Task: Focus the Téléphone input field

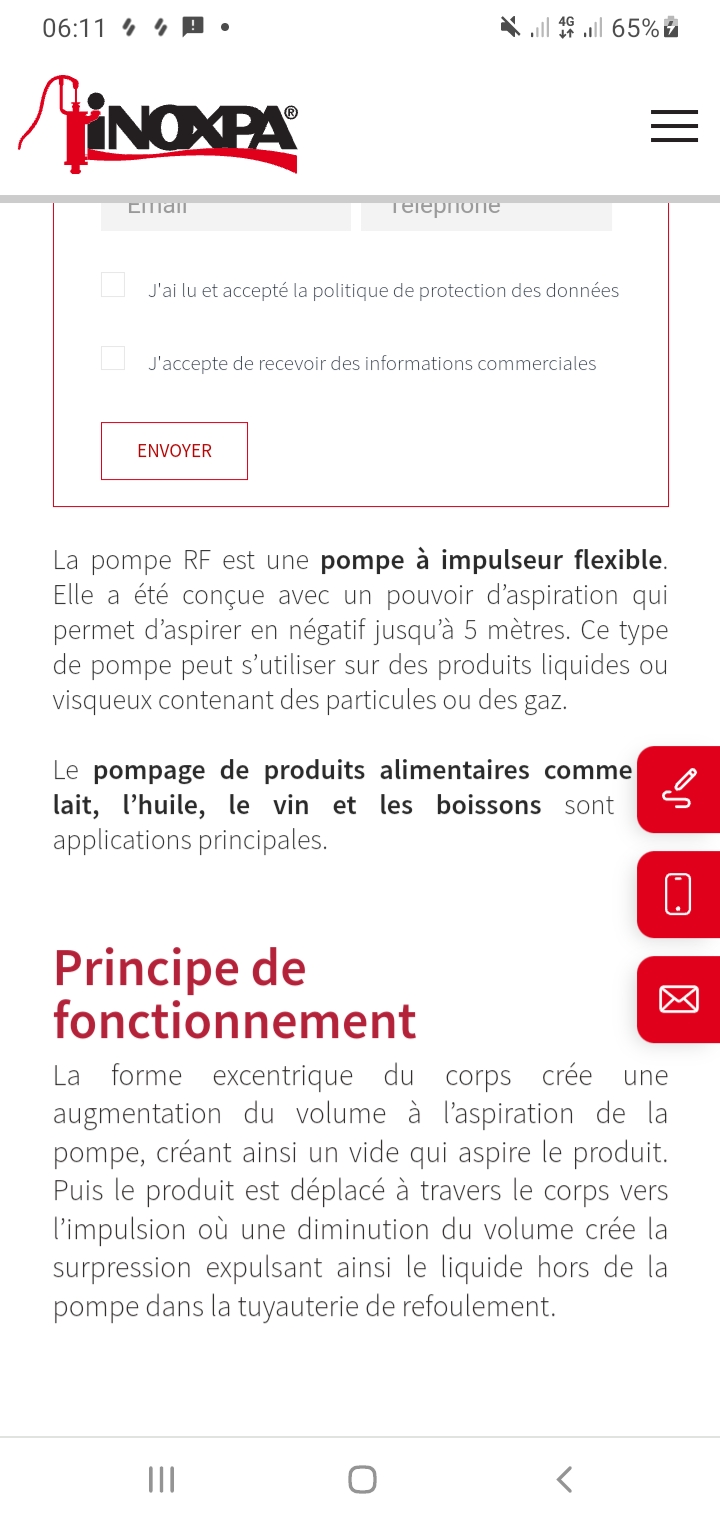Action: pyautogui.click(x=486, y=214)
